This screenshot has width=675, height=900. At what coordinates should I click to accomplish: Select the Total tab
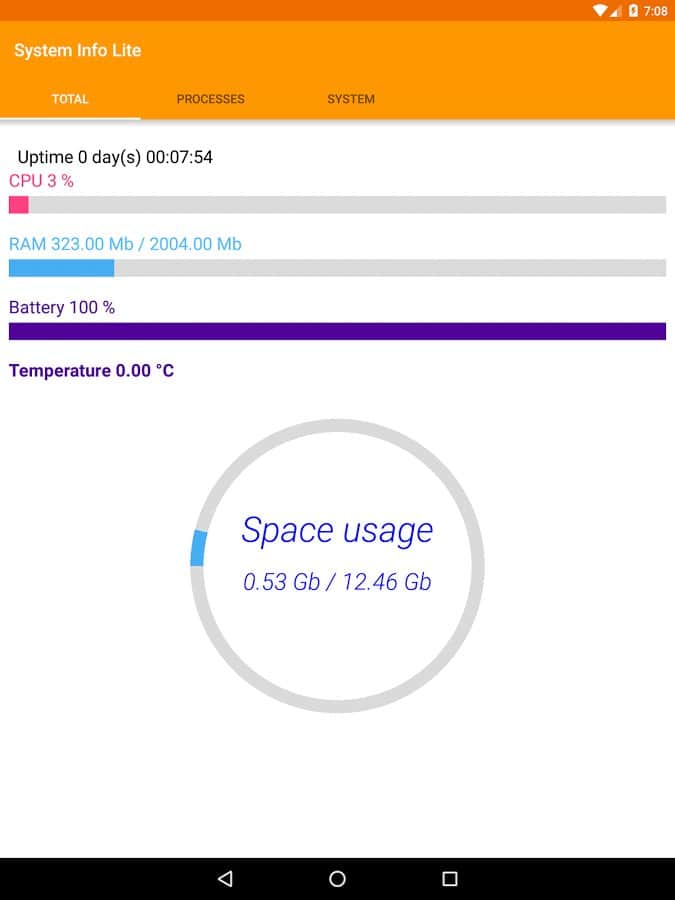pos(70,99)
